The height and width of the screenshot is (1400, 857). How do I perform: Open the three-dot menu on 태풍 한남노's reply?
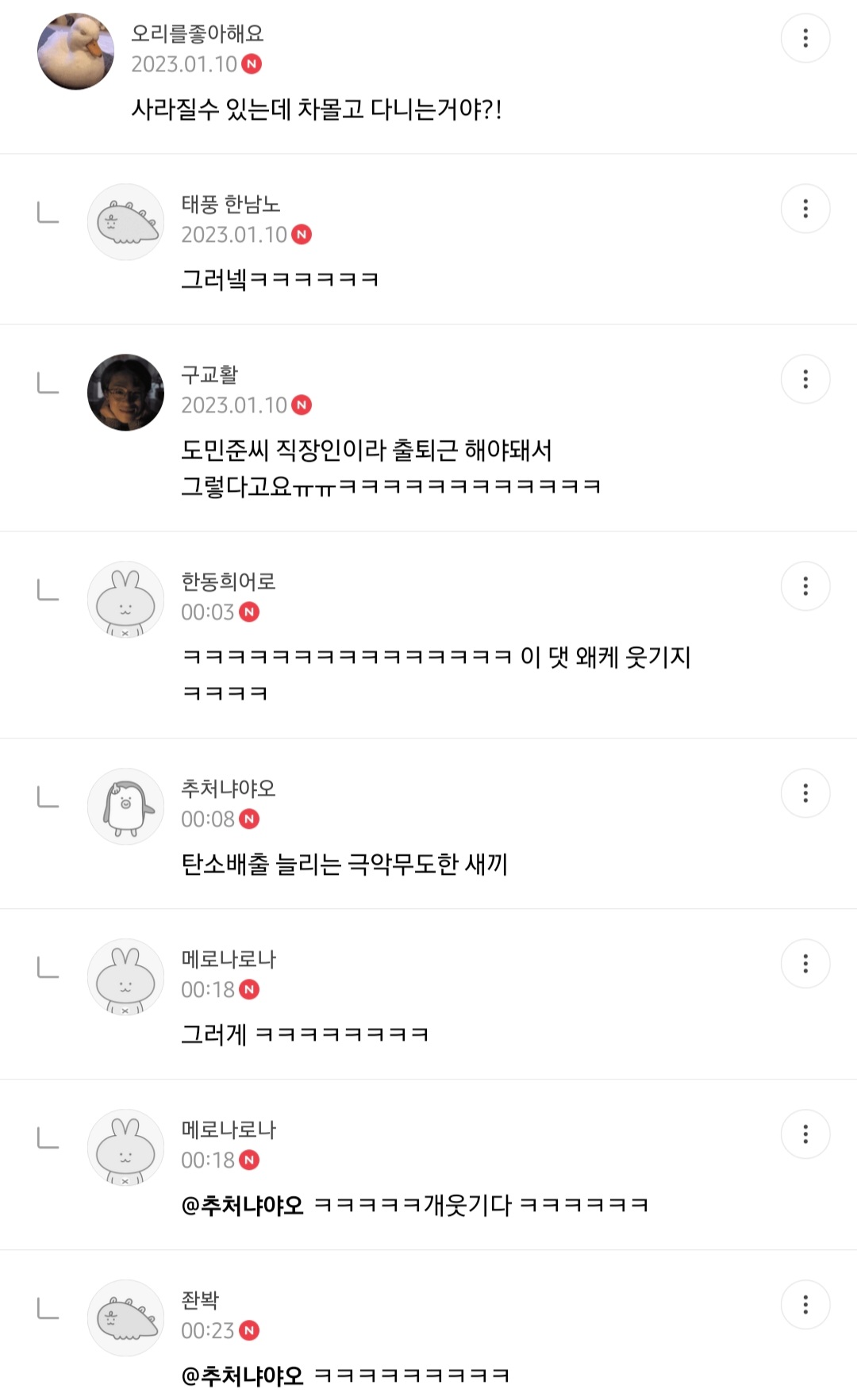pos(806,209)
